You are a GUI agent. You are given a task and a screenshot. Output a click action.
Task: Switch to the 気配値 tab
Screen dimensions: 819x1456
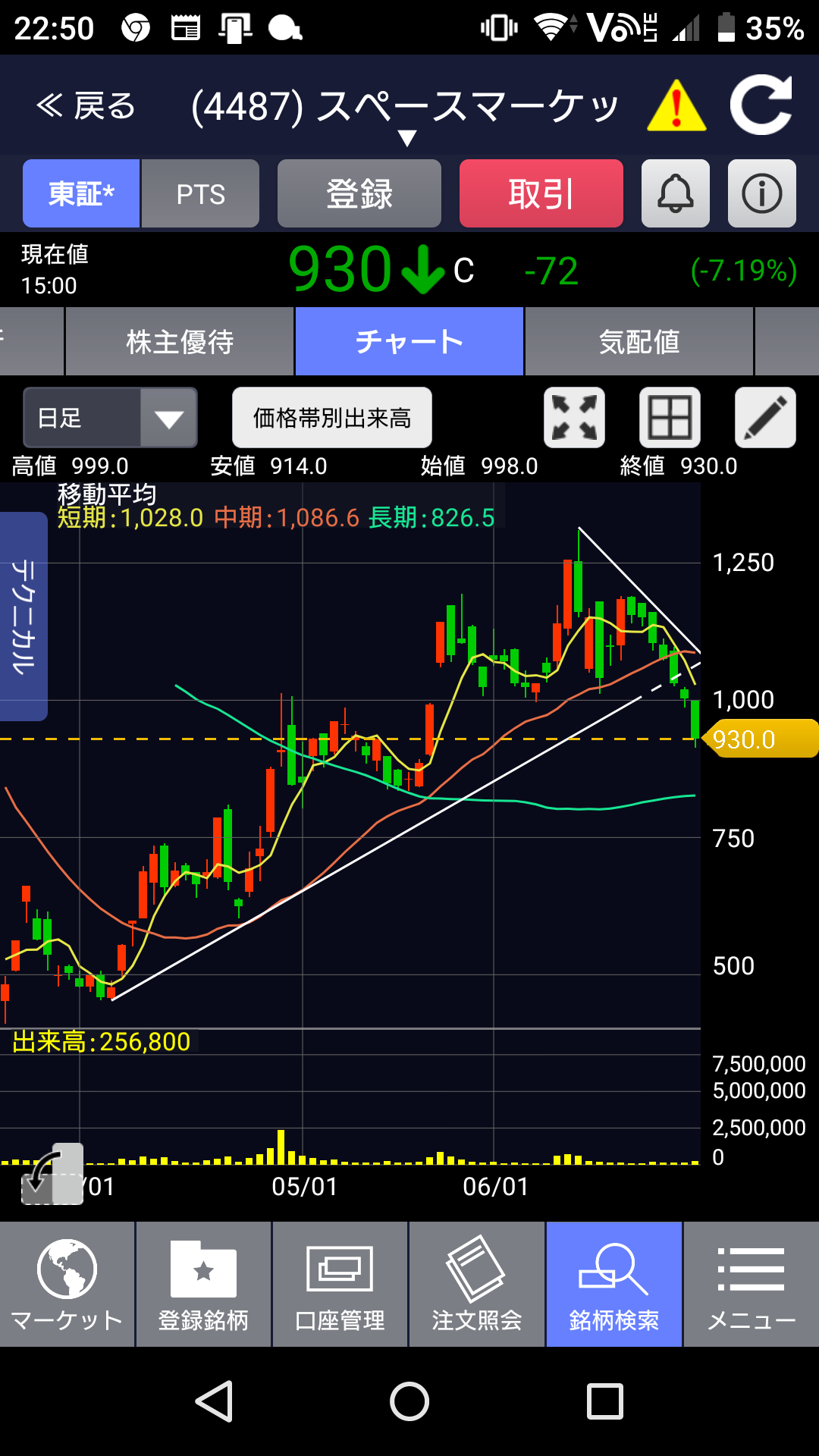coord(639,342)
